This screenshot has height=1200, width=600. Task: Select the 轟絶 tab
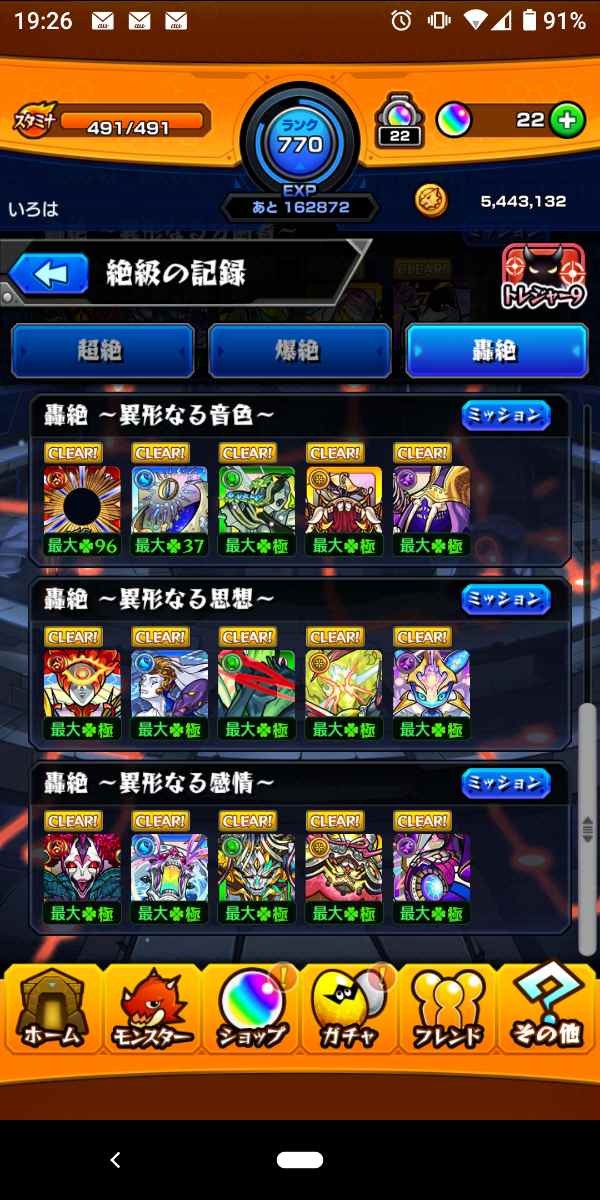tap(496, 350)
